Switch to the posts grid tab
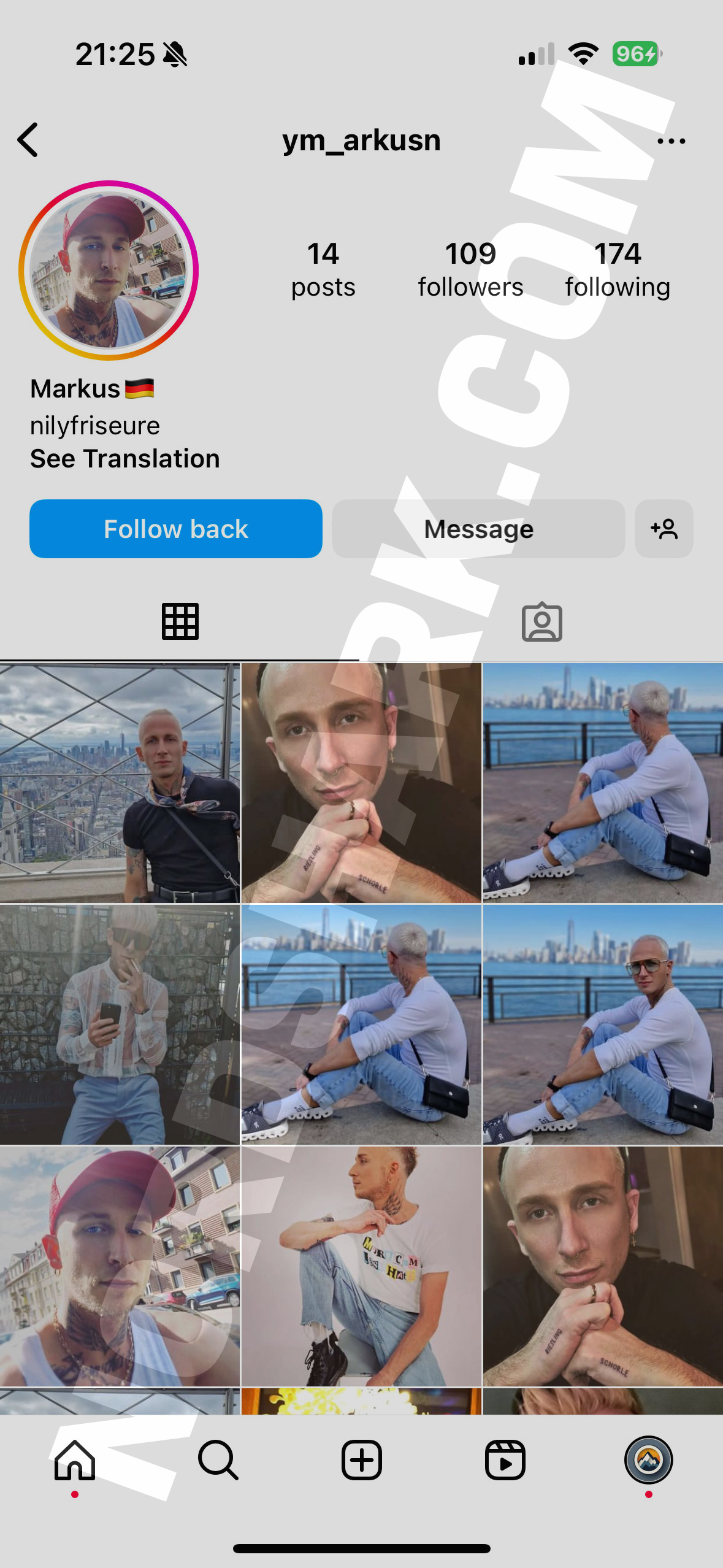The image size is (723, 1568). point(180,622)
